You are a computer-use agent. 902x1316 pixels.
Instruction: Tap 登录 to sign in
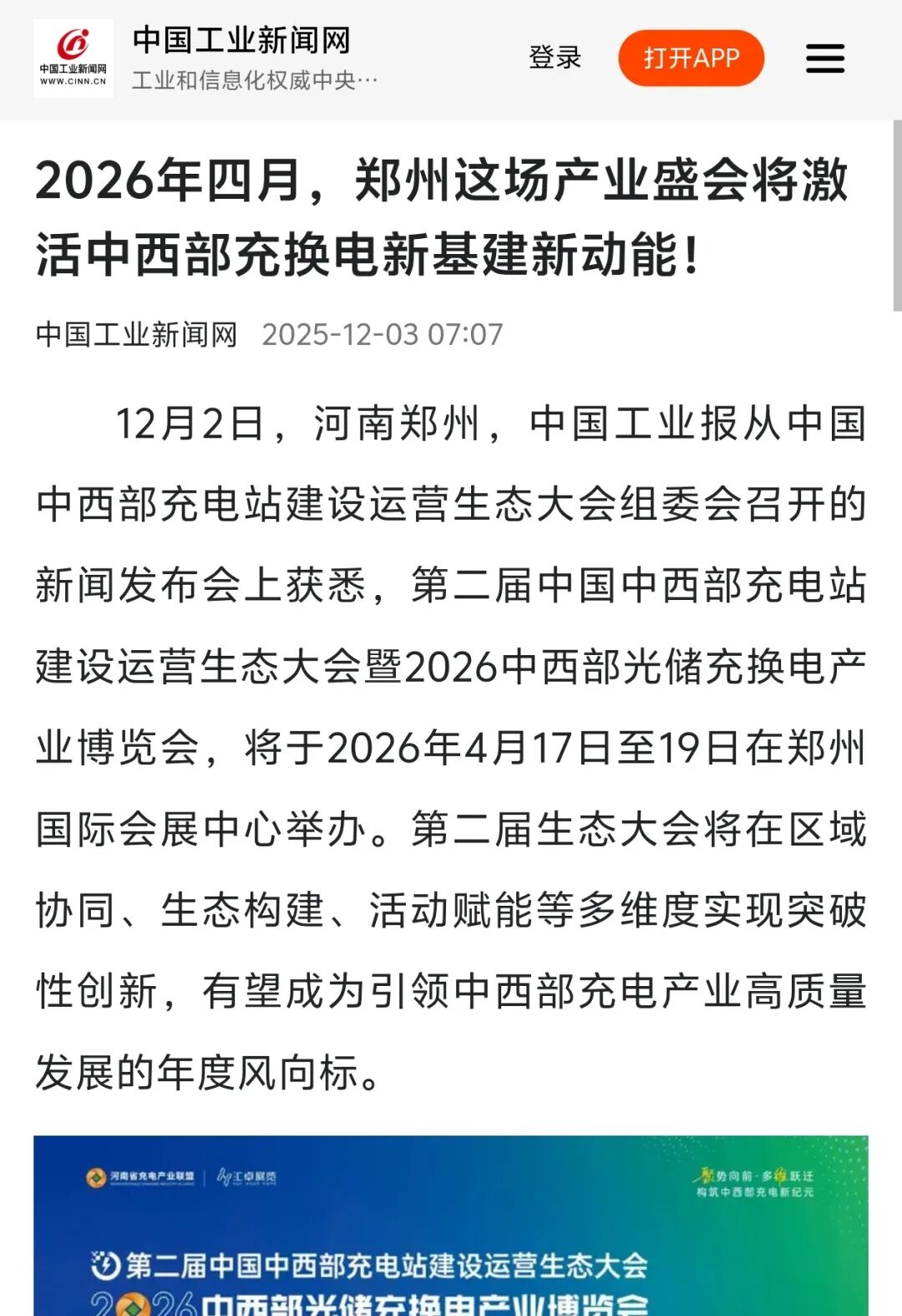click(555, 58)
